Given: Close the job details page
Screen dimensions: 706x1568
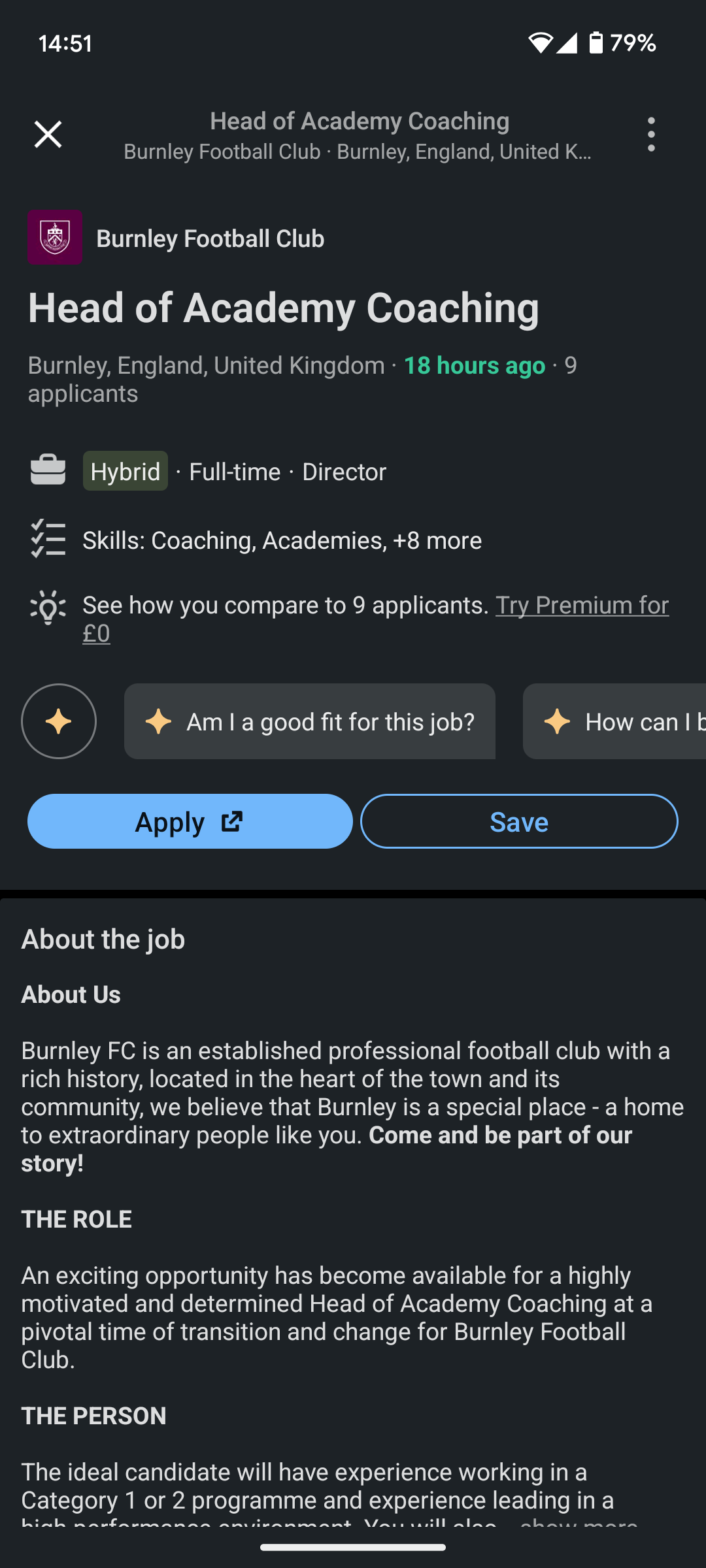Looking at the screenshot, I should [x=48, y=135].
